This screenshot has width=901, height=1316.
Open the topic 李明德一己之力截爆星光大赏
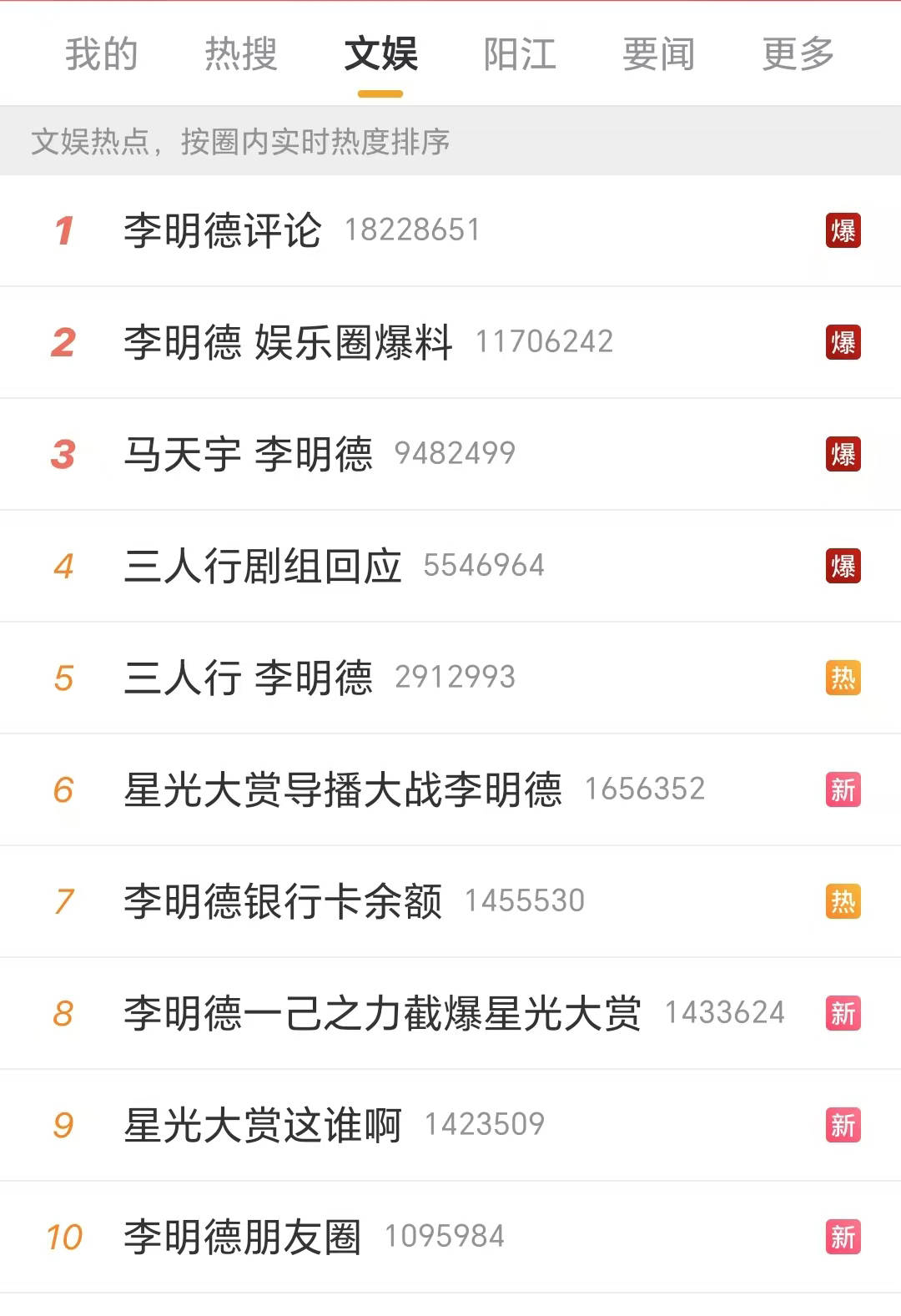point(382,1013)
